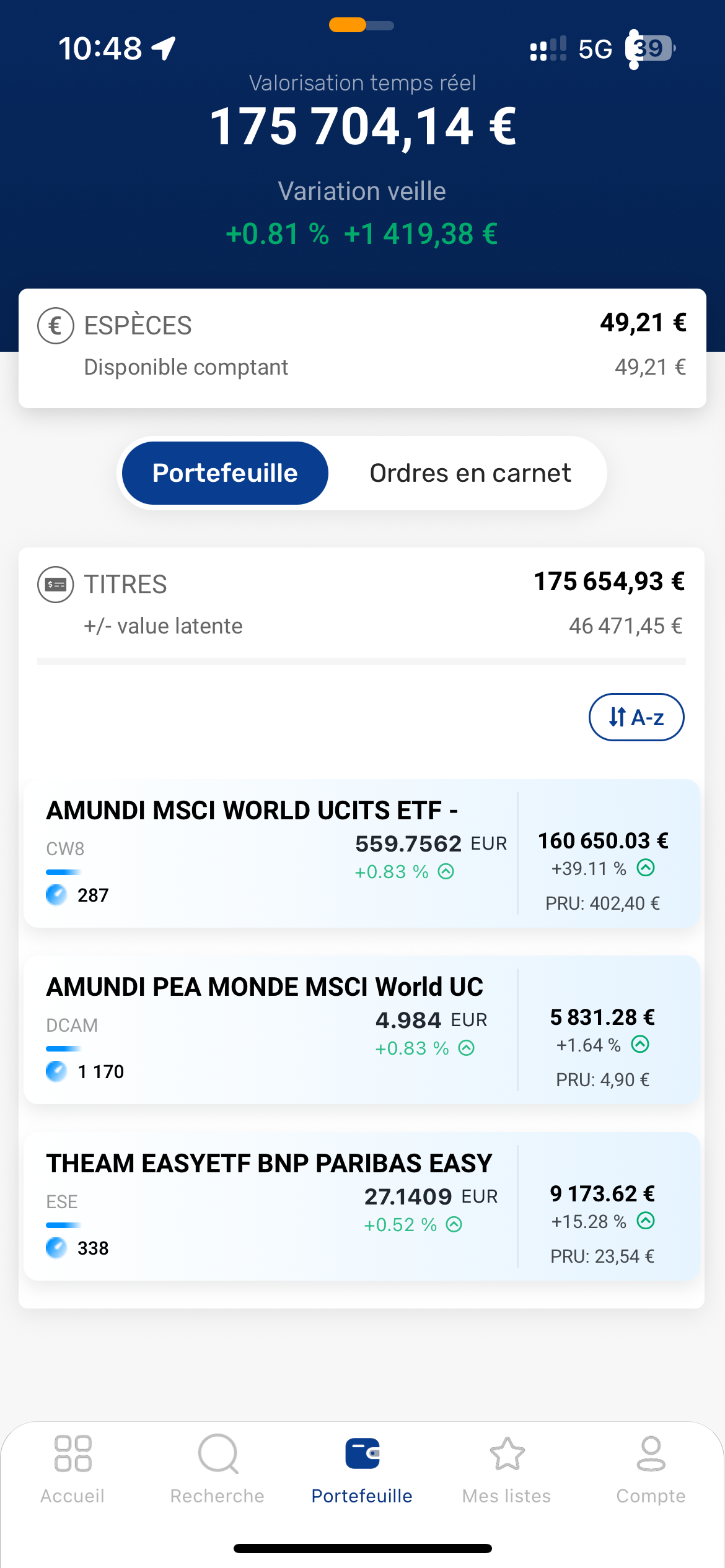Viewport: 725px width, 1568px height.
Task: Show Ordres en carnet
Action: (x=470, y=473)
